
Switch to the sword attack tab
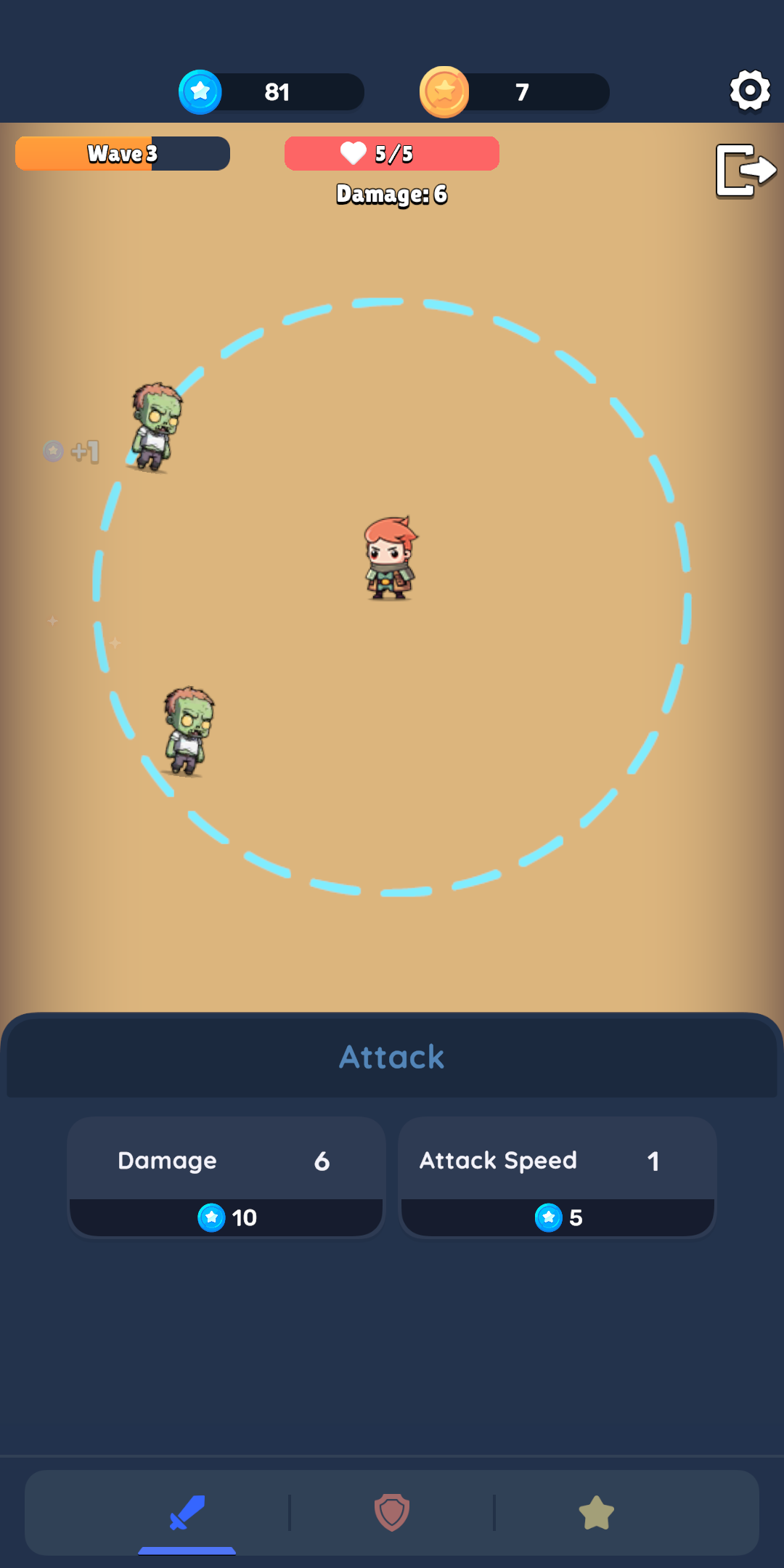[x=187, y=1513]
